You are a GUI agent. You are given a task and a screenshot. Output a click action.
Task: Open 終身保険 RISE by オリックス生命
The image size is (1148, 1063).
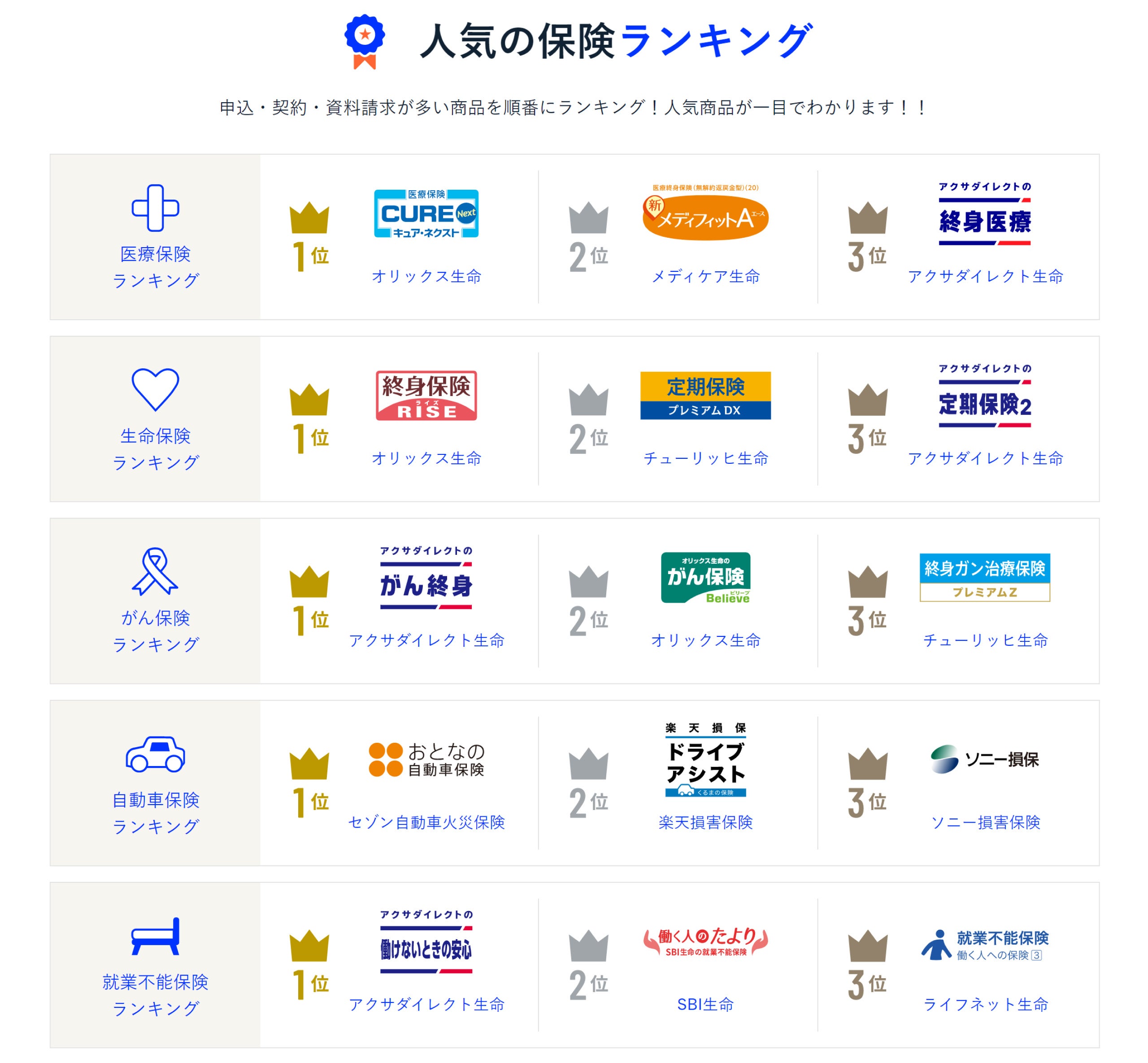coord(426,396)
